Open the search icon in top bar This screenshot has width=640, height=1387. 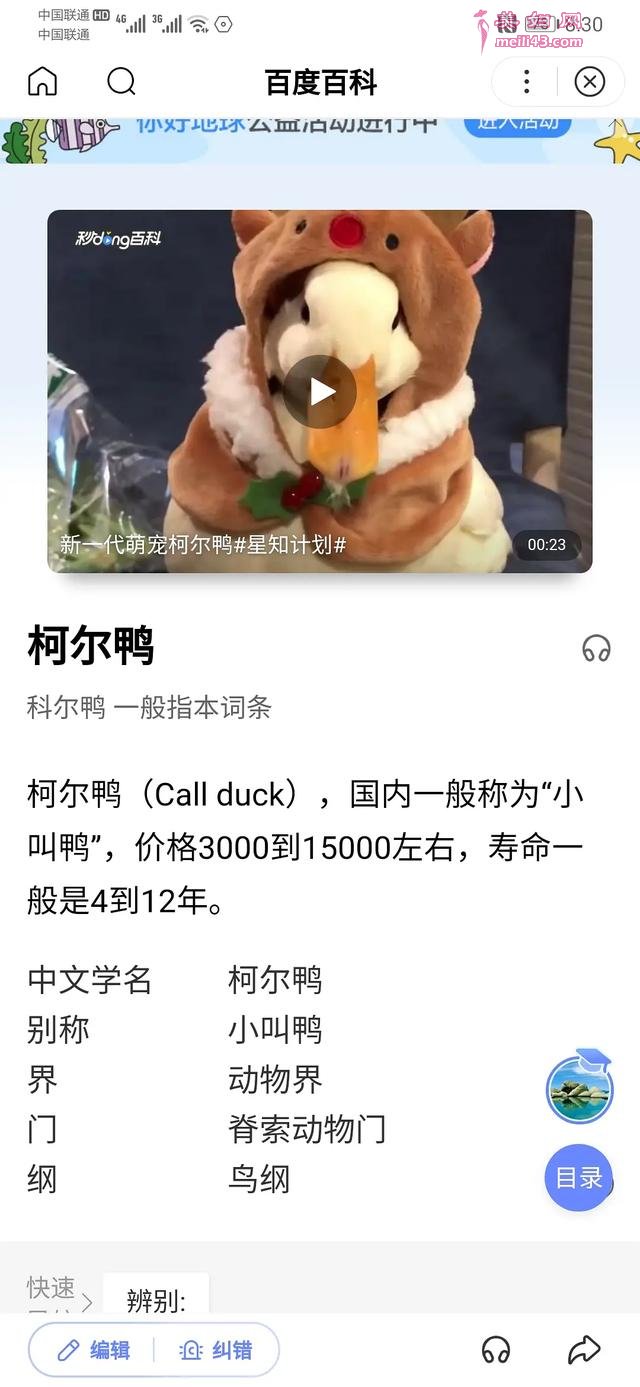pyautogui.click(x=121, y=82)
